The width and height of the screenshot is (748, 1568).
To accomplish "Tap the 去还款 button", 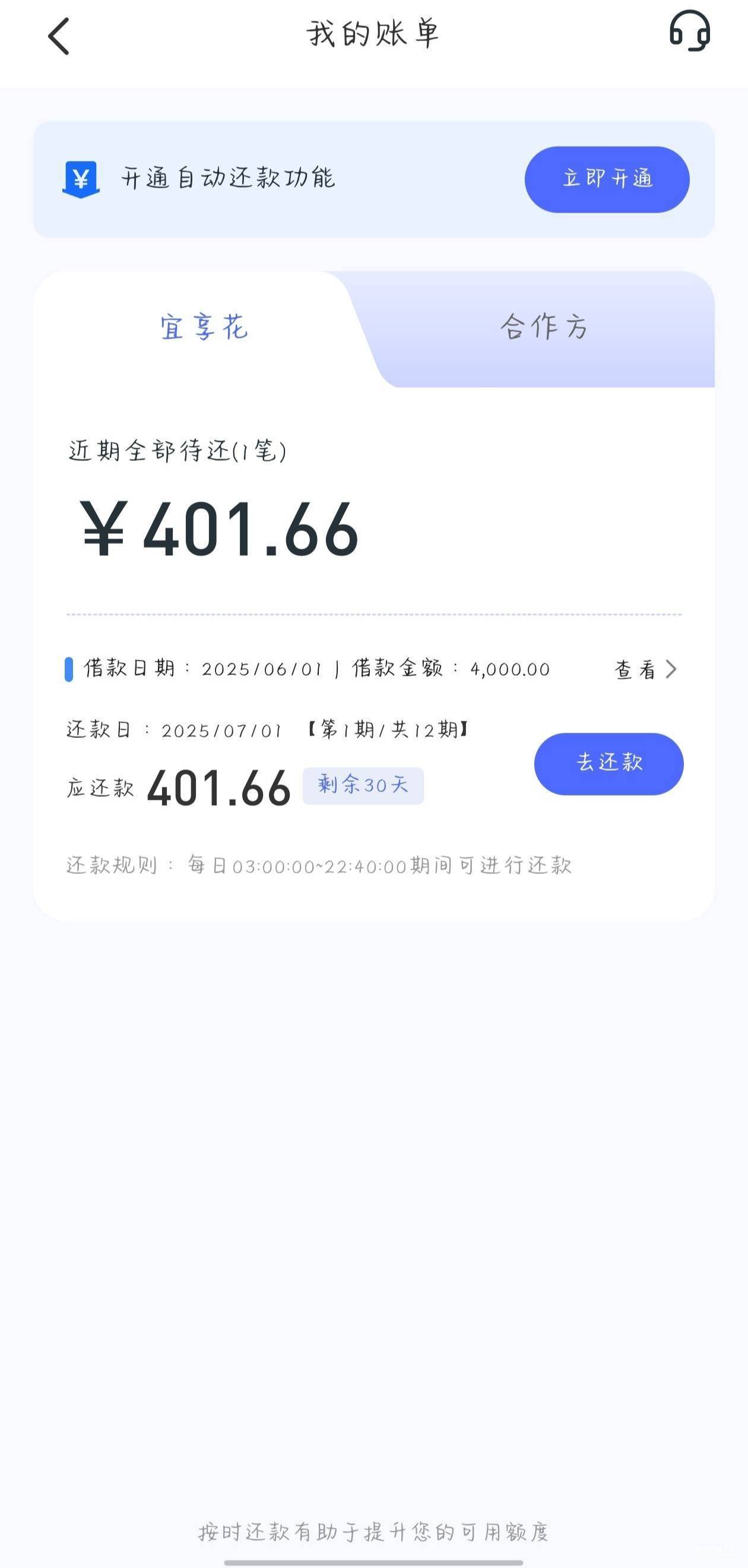I will pyautogui.click(x=608, y=764).
